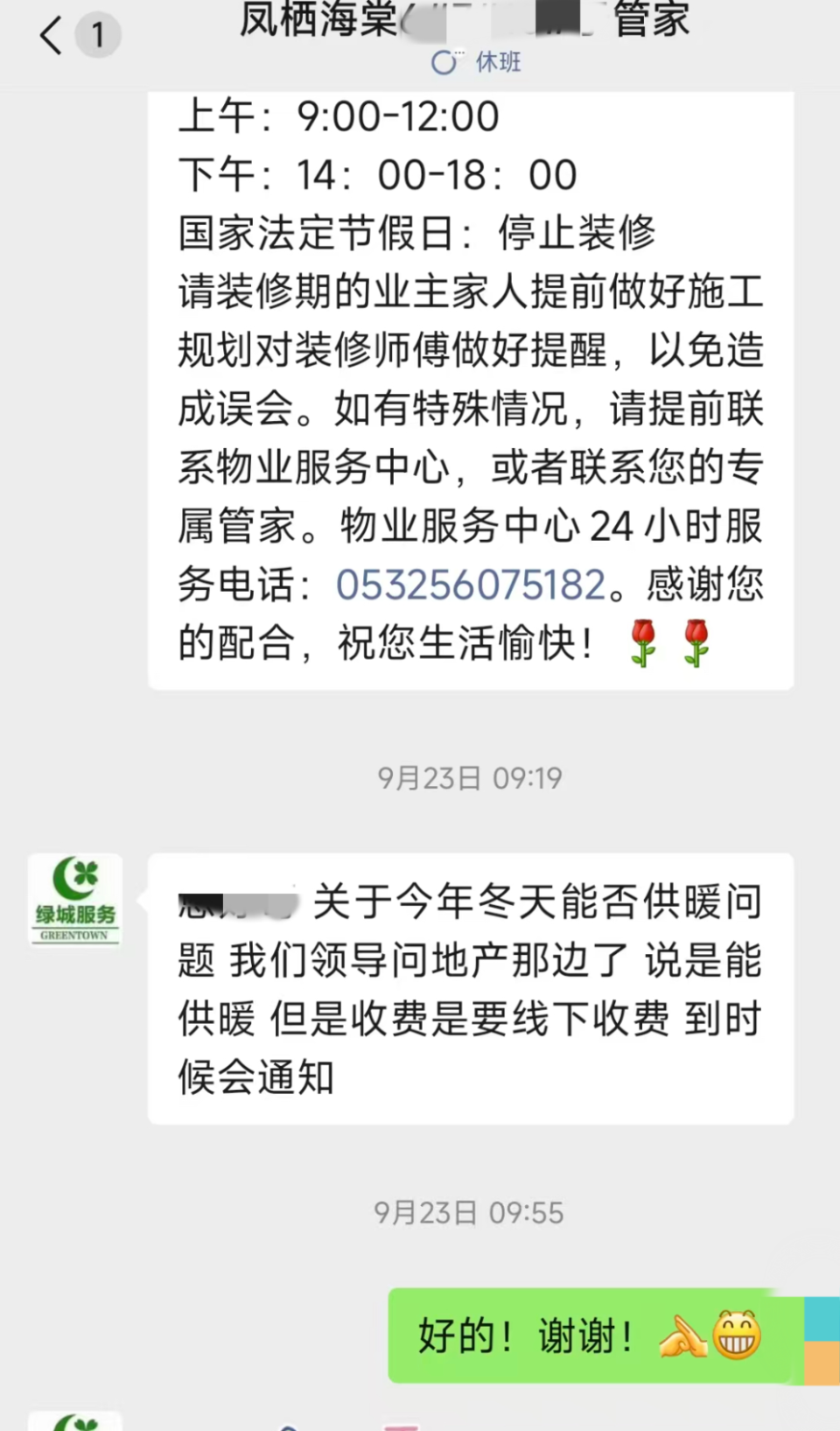Tap the back arrow to exit the chat

tap(50, 35)
